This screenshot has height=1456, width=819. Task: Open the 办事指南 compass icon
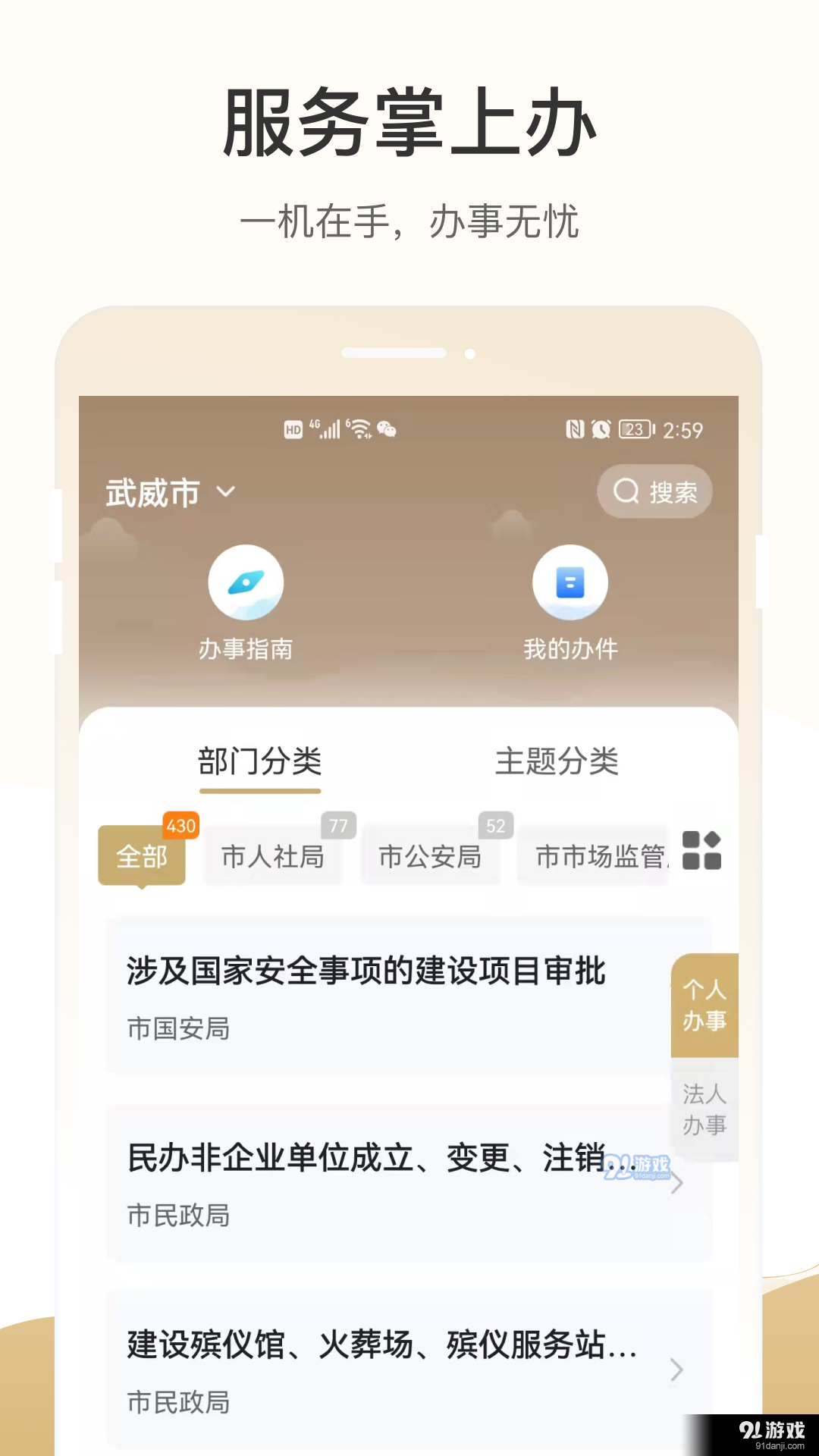click(x=246, y=582)
